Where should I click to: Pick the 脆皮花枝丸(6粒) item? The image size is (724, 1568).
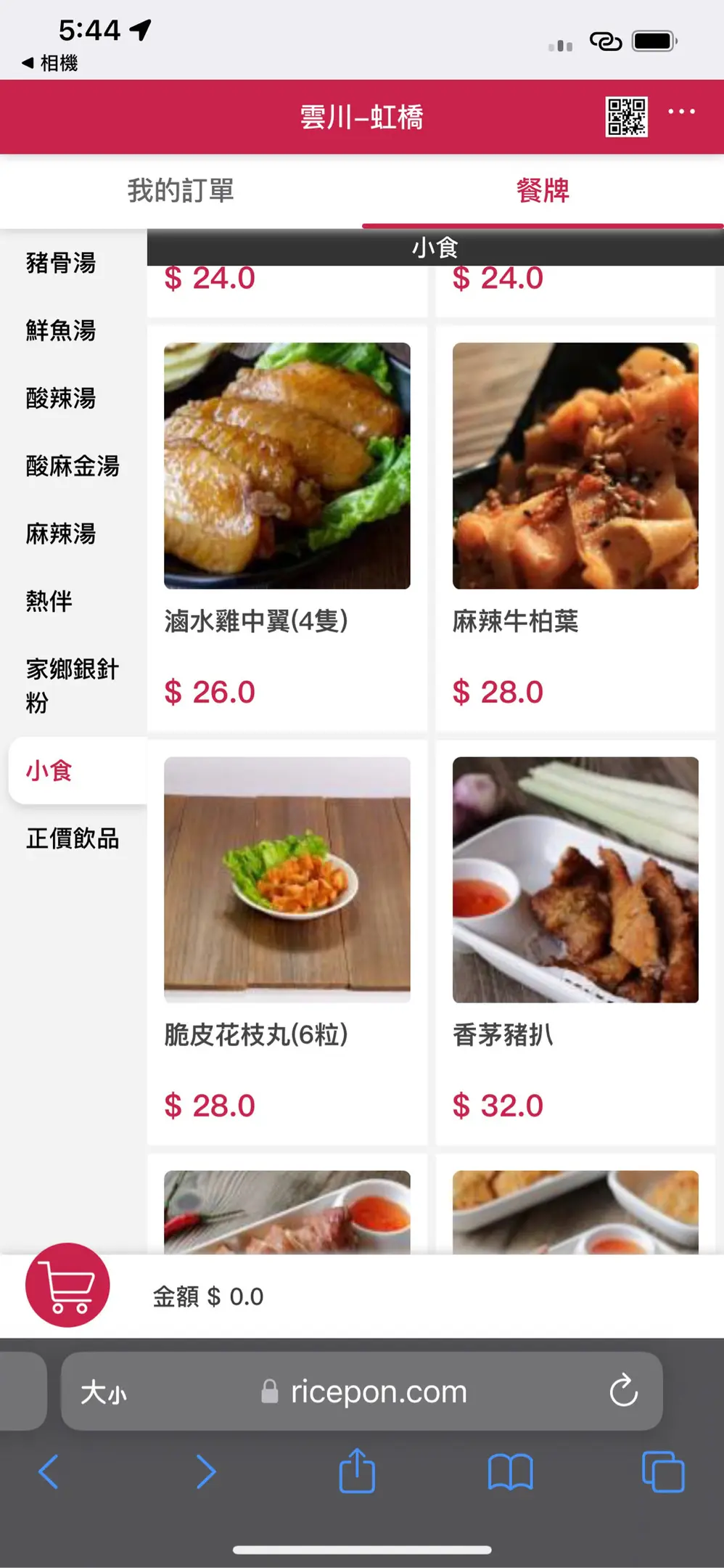287,880
